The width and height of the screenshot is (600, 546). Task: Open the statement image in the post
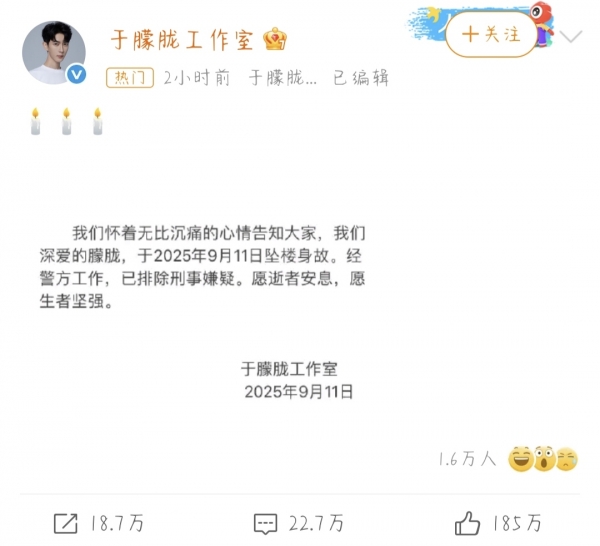298,300
